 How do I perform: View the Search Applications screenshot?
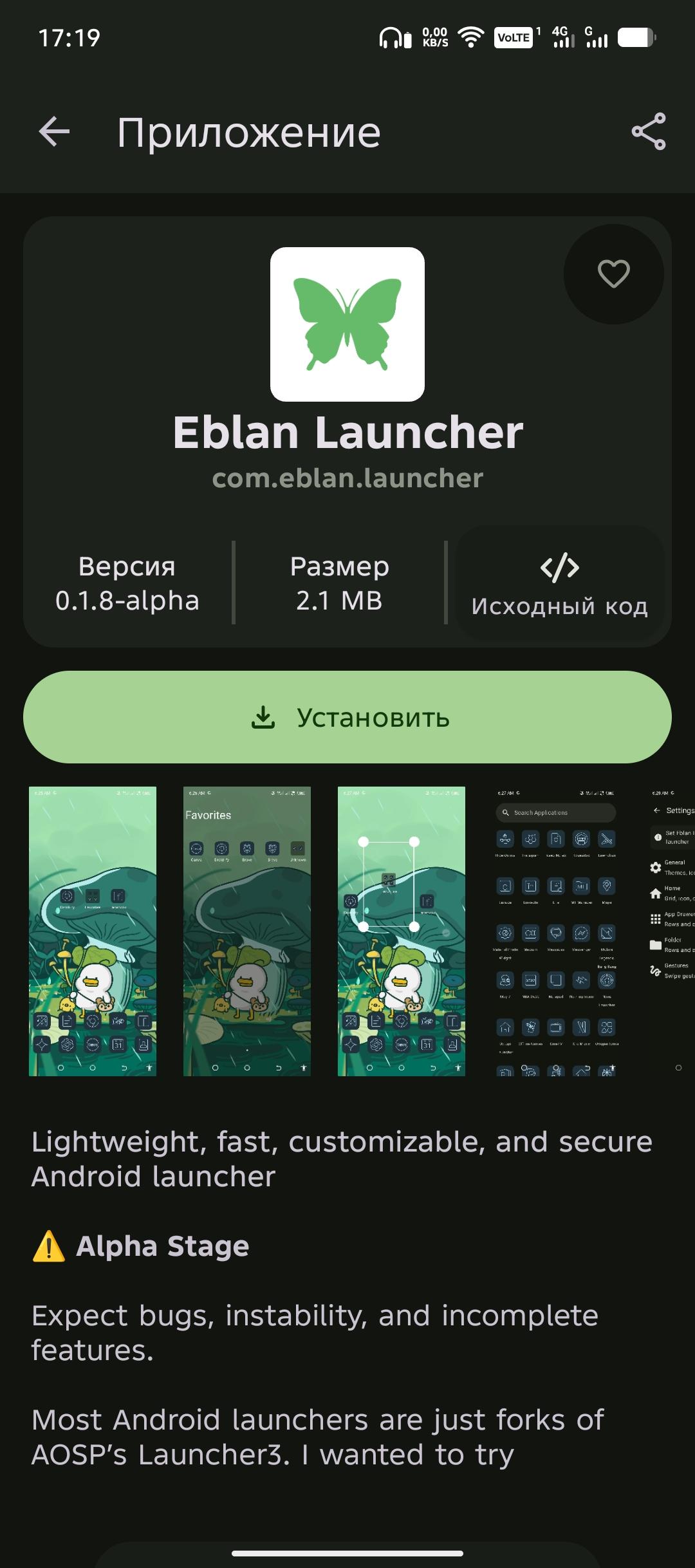coord(556,931)
